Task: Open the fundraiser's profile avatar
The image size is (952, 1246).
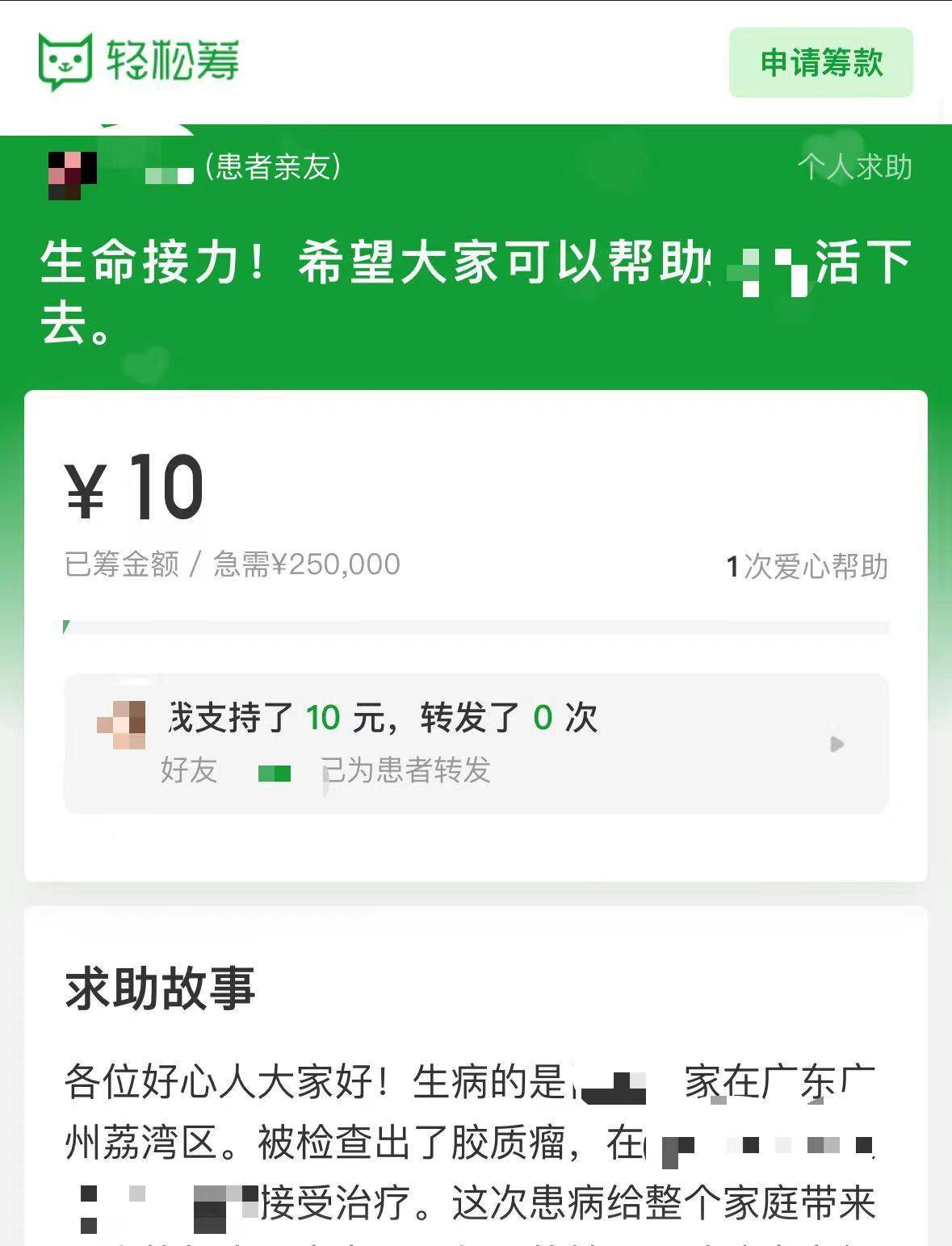Action: 73,173
